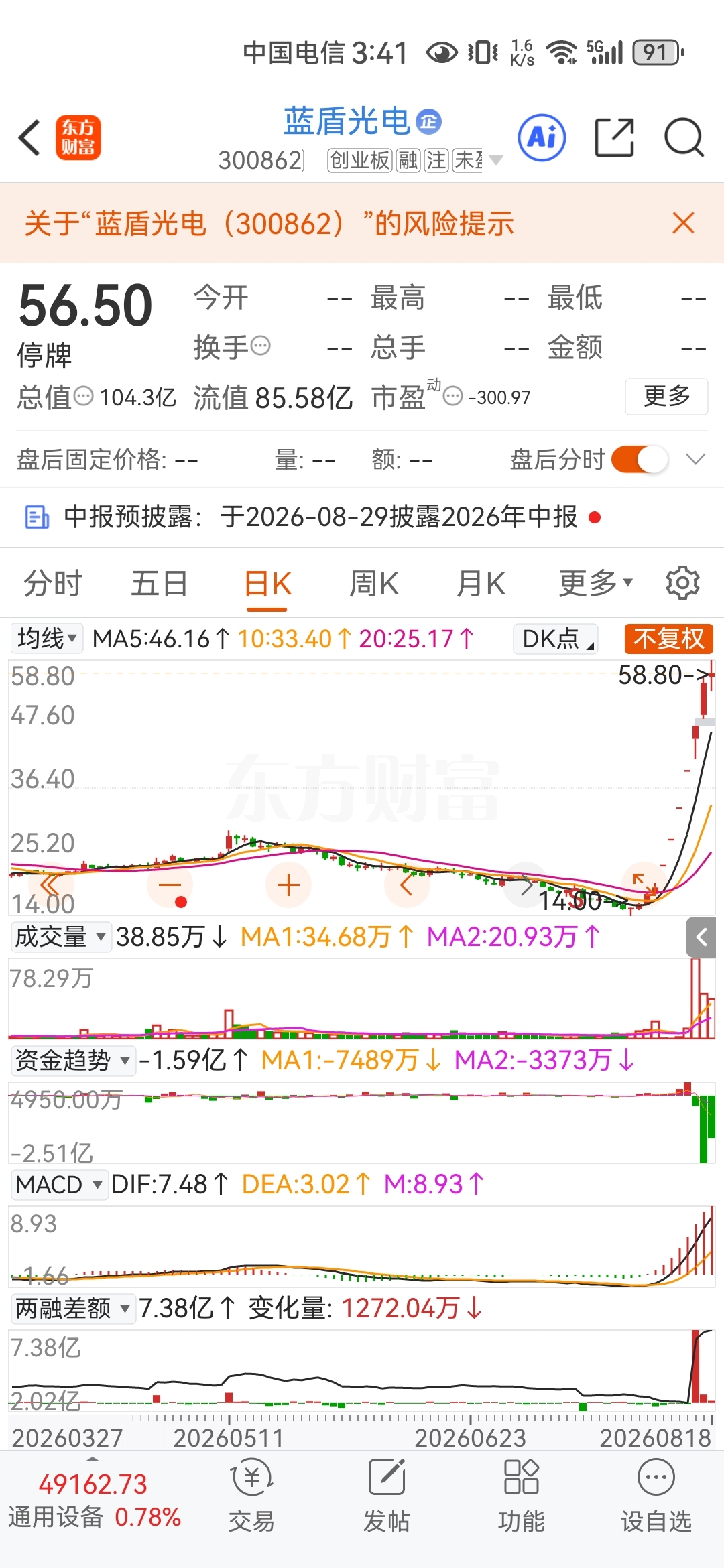
Task: Open the 蓝盾光电 risk warning notice
Action: (269, 223)
